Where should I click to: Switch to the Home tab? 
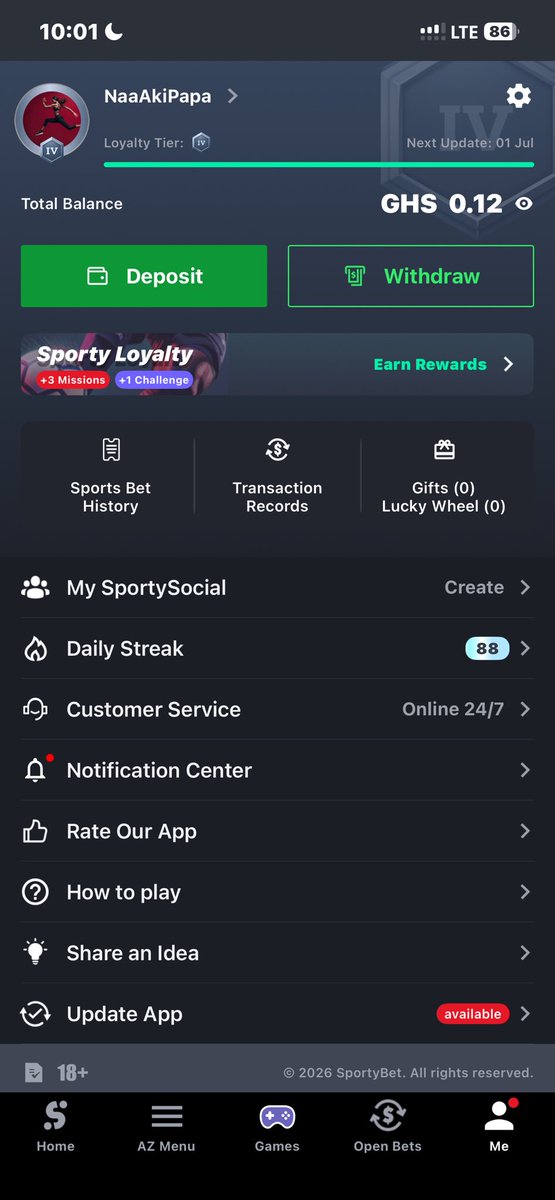click(x=55, y=1127)
